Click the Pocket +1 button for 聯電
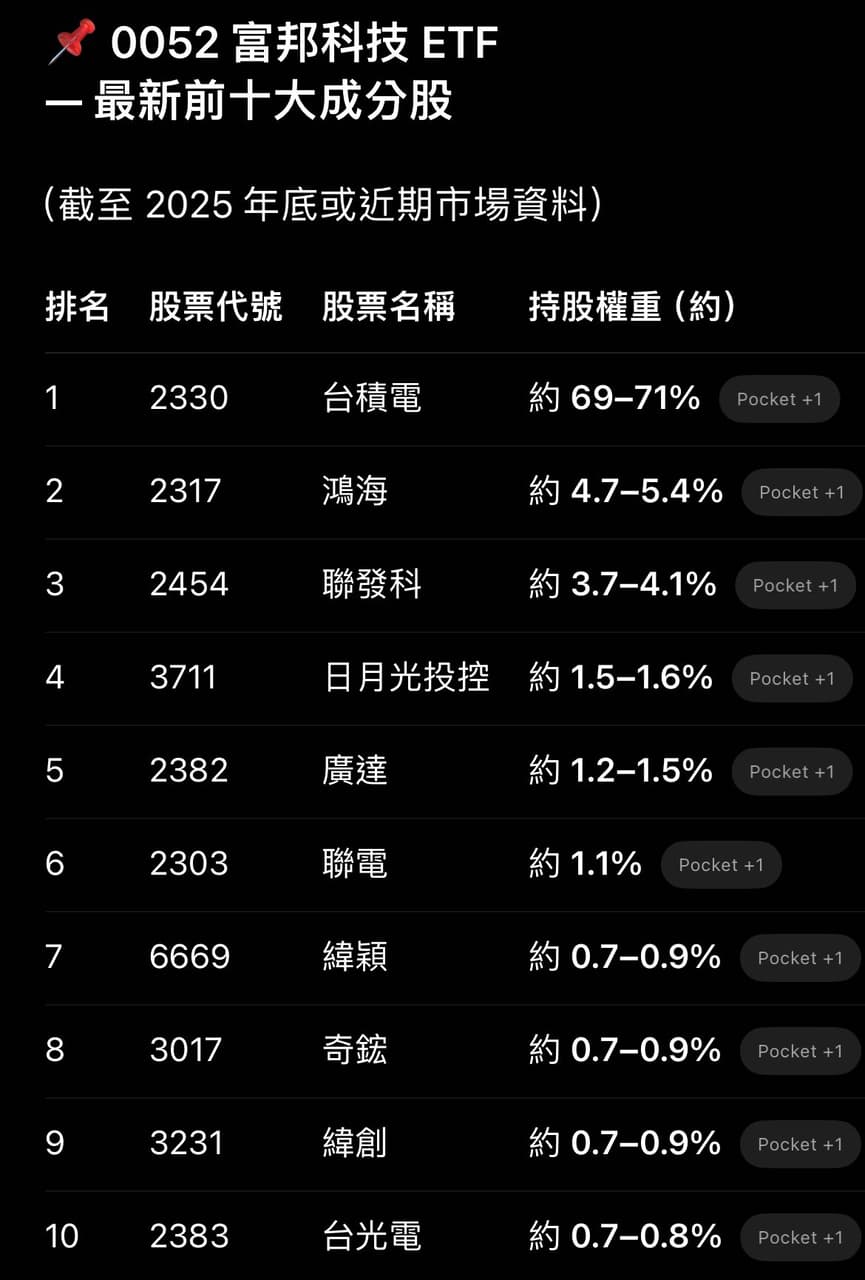The width and height of the screenshot is (865, 1280). point(721,864)
